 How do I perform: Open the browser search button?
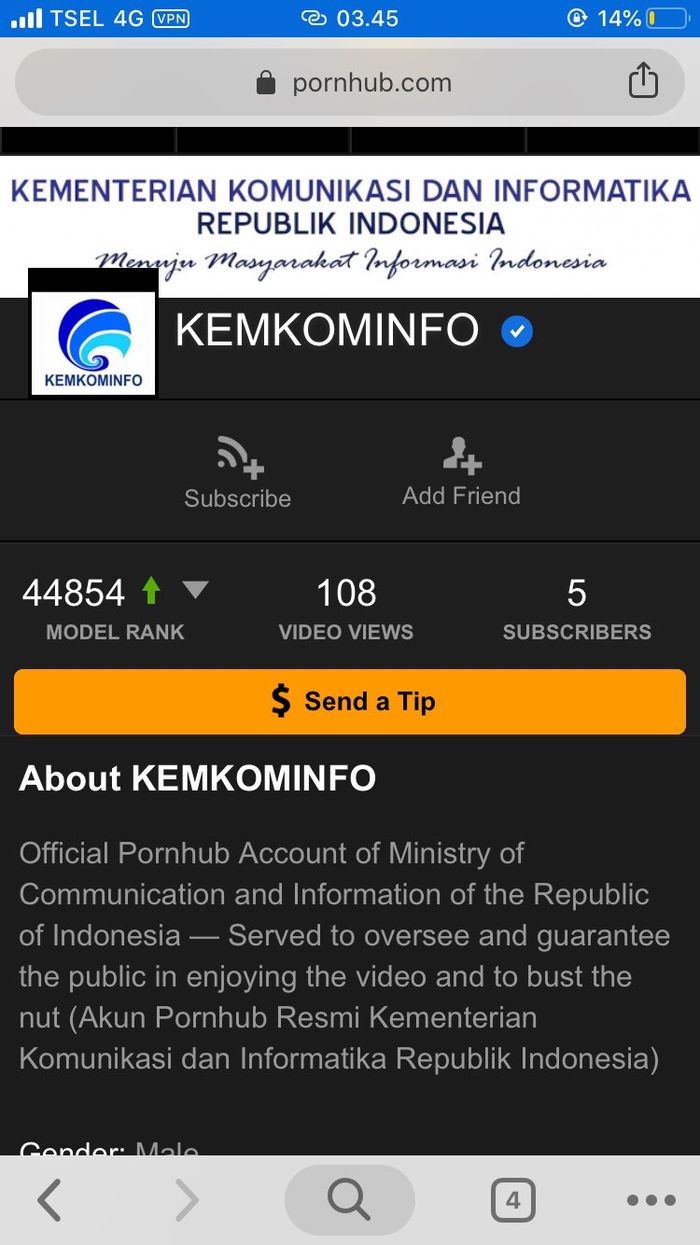[350, 1200]
